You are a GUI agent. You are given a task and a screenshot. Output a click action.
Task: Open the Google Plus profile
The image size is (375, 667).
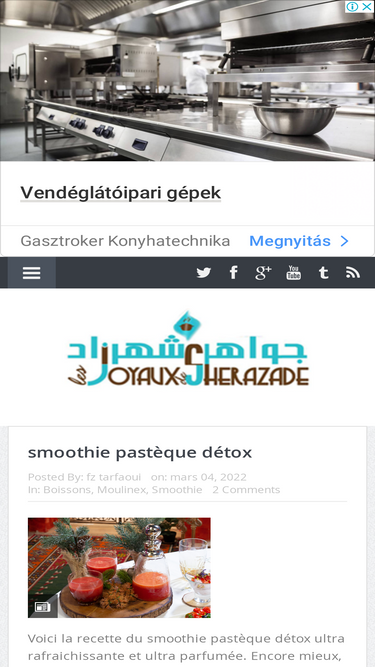pyautogui.click(x=263, y=273)
